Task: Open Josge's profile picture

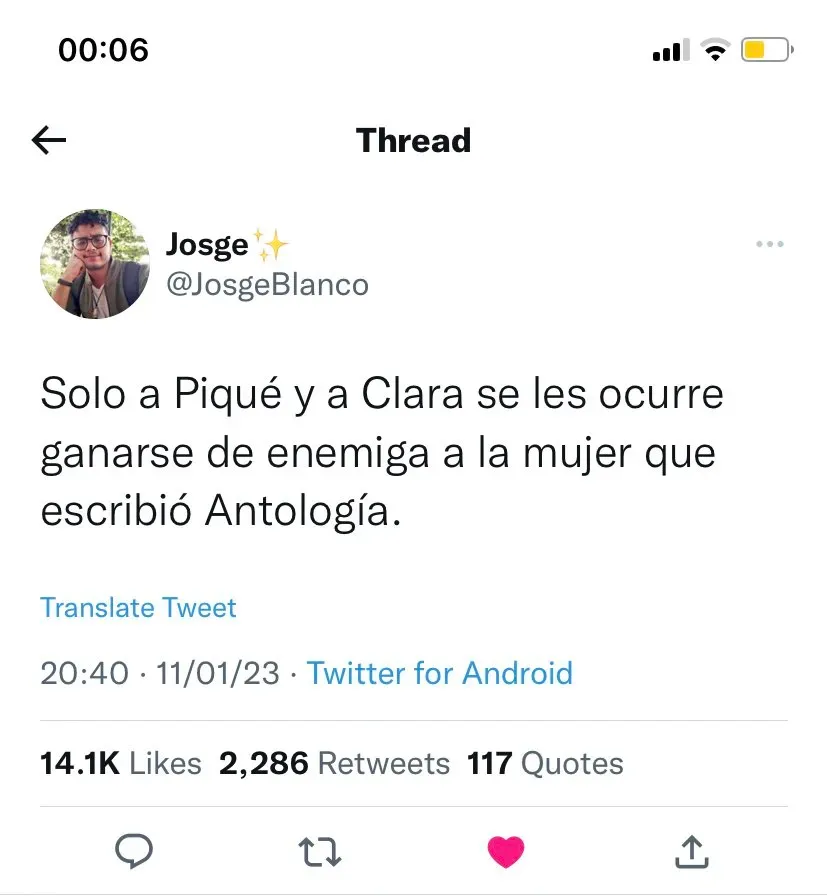Action: point(95,264)
